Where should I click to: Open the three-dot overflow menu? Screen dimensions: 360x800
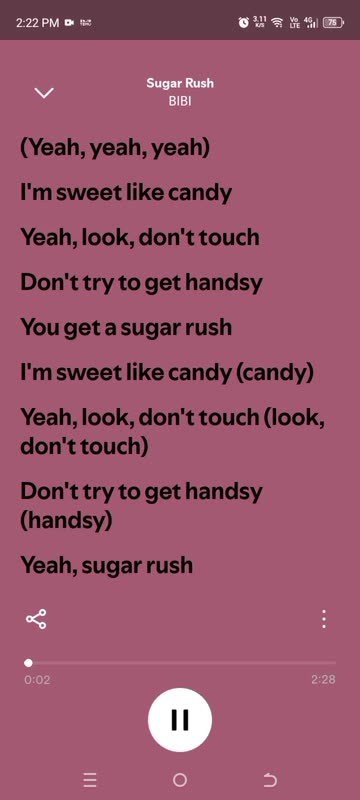[x=324, y=619]
